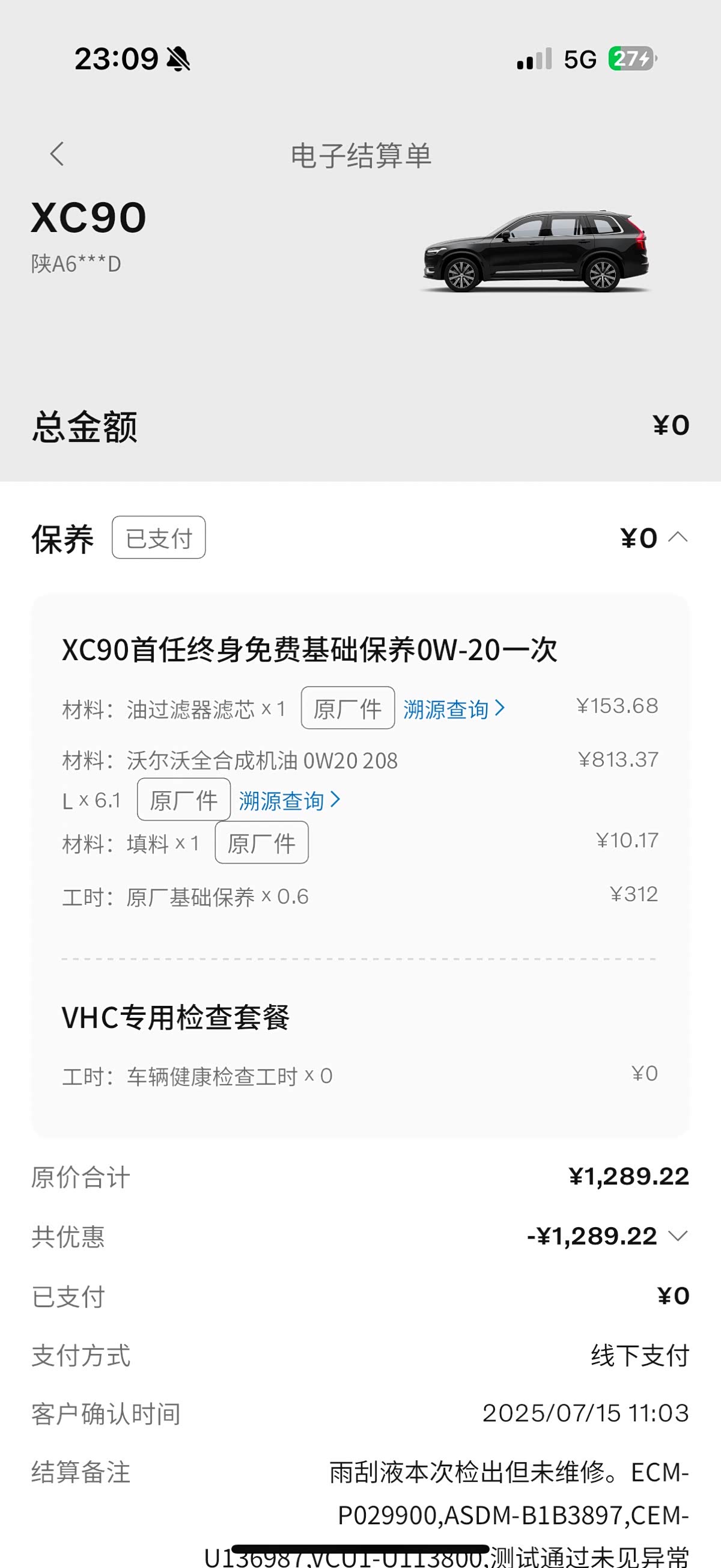Image resolution: width=721 pixels, height=1568 pixels.
Task: Expand the 共优惠 discount details
Action: (x=677, y=1236)
